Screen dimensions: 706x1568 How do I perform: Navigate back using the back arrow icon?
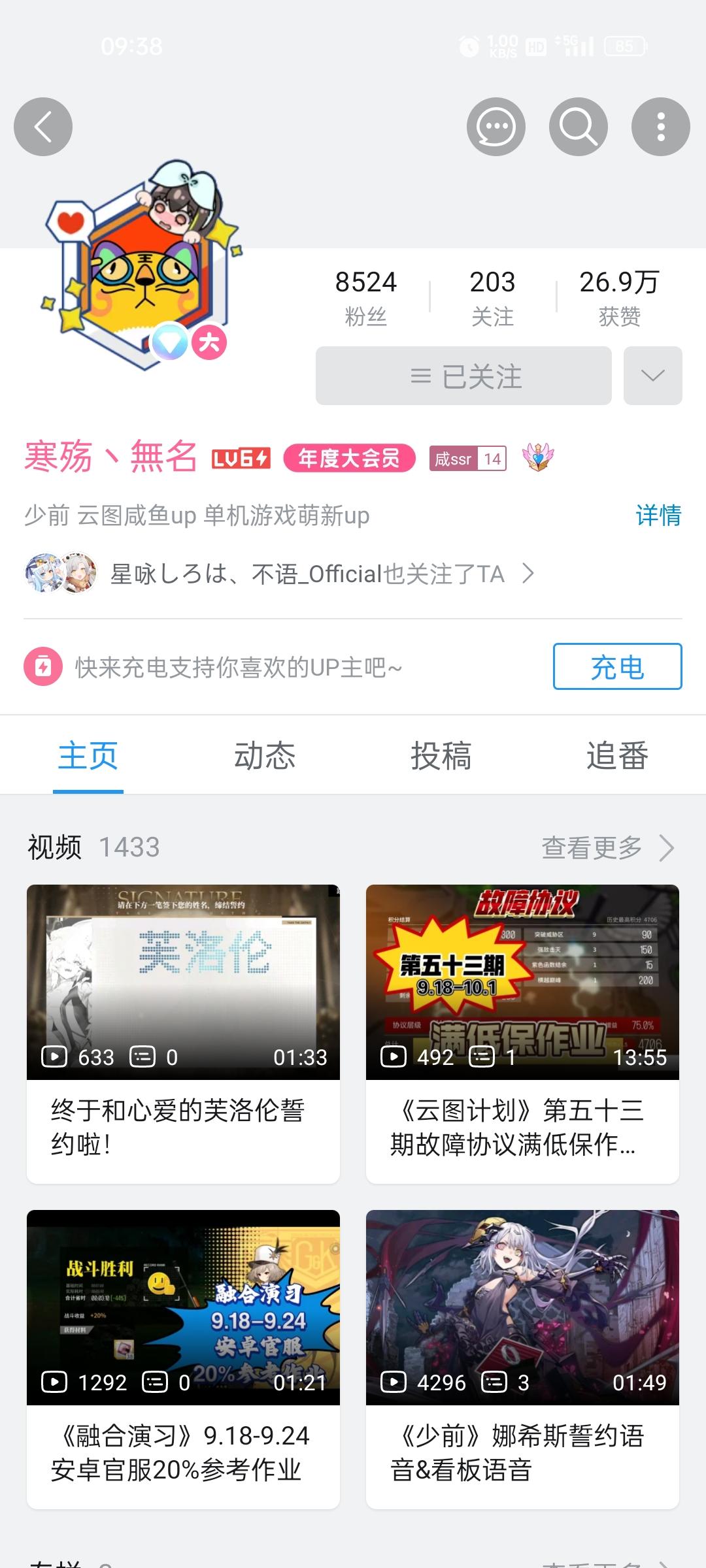click(x=43, y=126)
